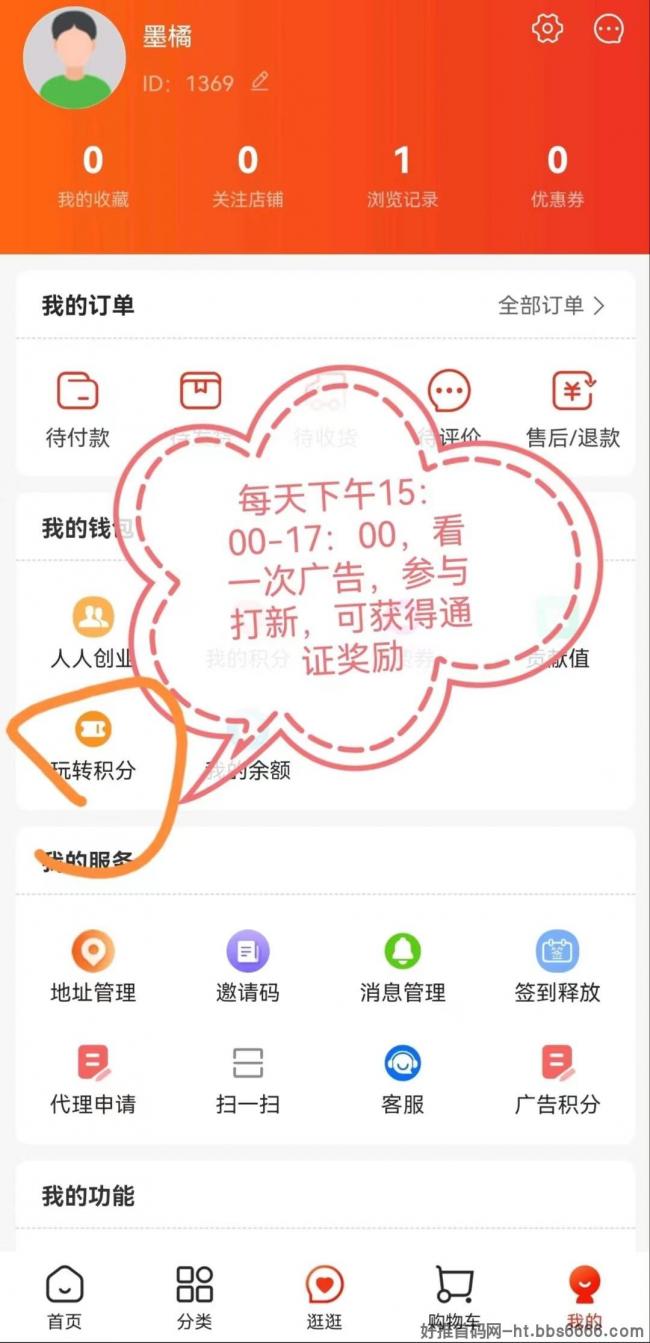Open 售后/退款 after-sales refunds
This screenshot has height=1343, width=650.
(573, 410)
